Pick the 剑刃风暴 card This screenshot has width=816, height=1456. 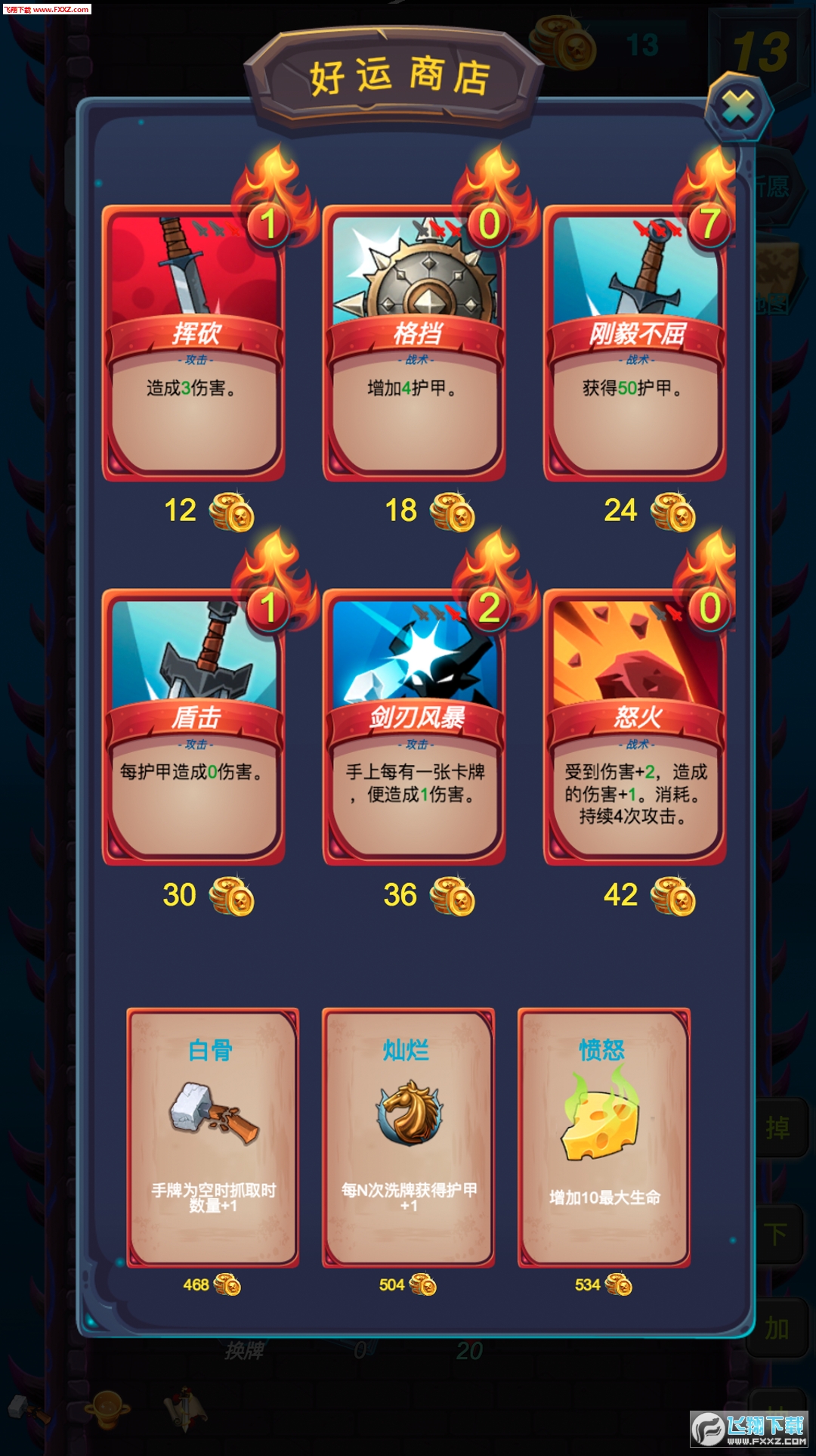tap(414, 727)
